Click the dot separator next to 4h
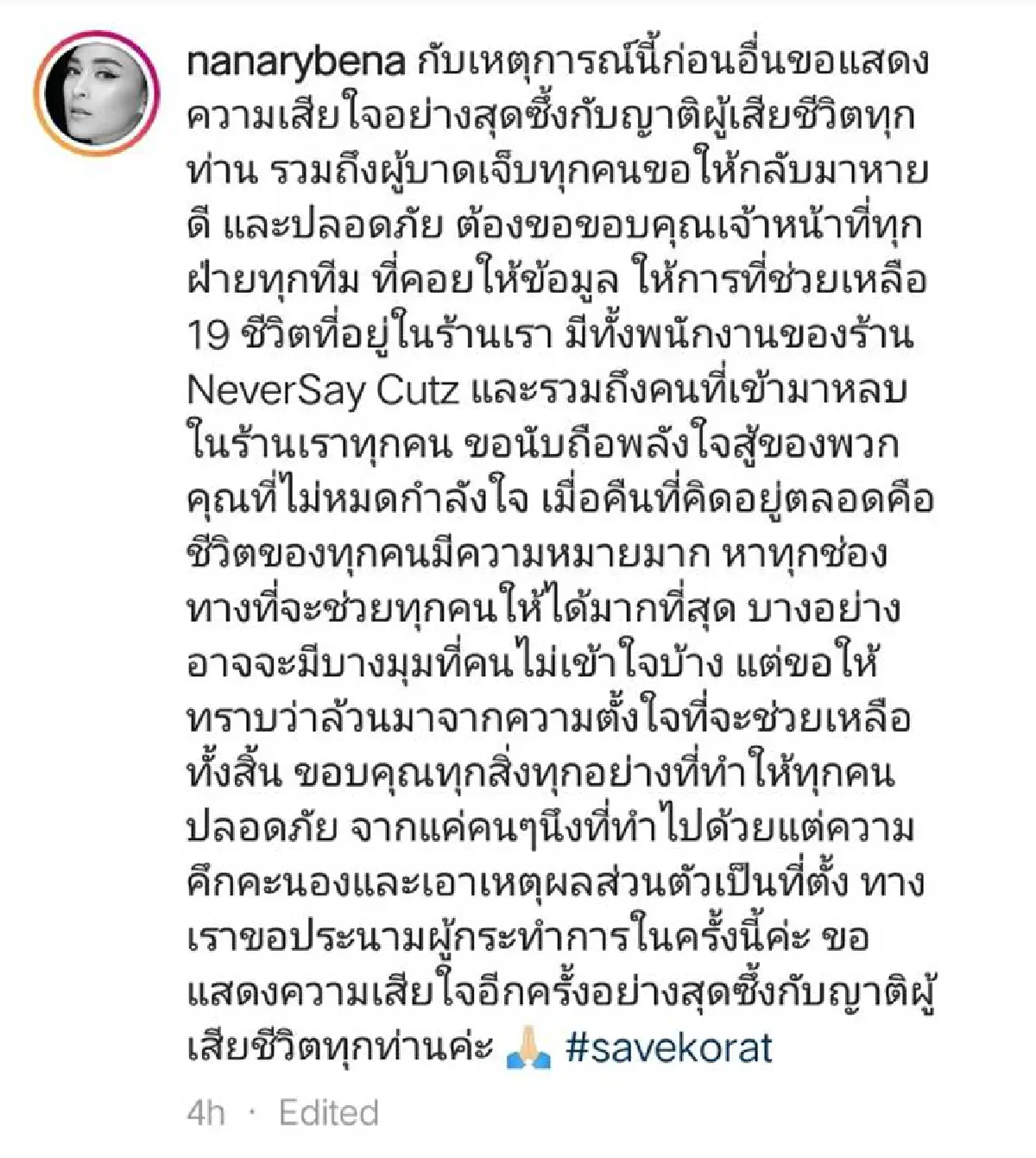 (254, 1109)
